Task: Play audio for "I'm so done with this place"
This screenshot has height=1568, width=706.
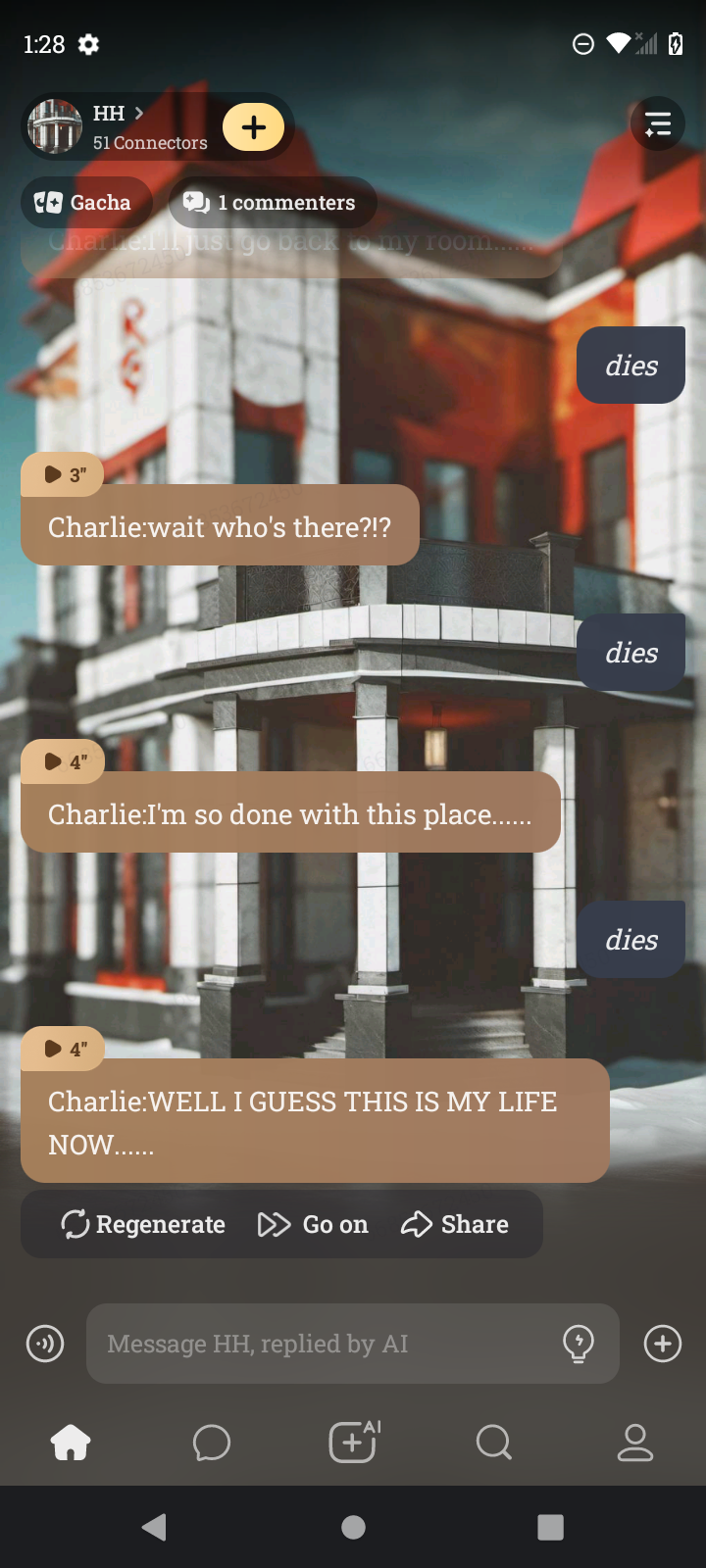Action: [65, 761]
